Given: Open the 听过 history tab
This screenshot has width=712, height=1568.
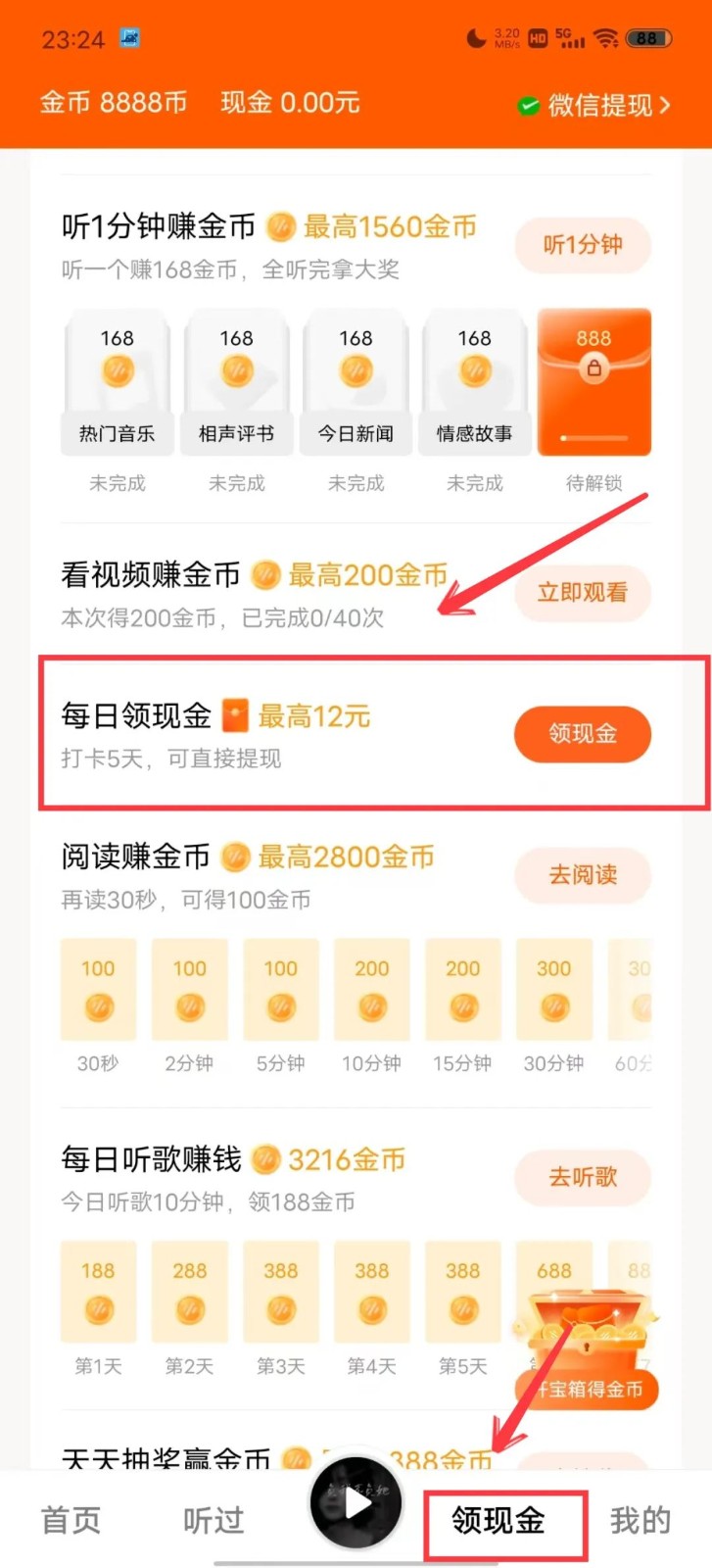Looking at the screenshot, I should point(214,1520).
